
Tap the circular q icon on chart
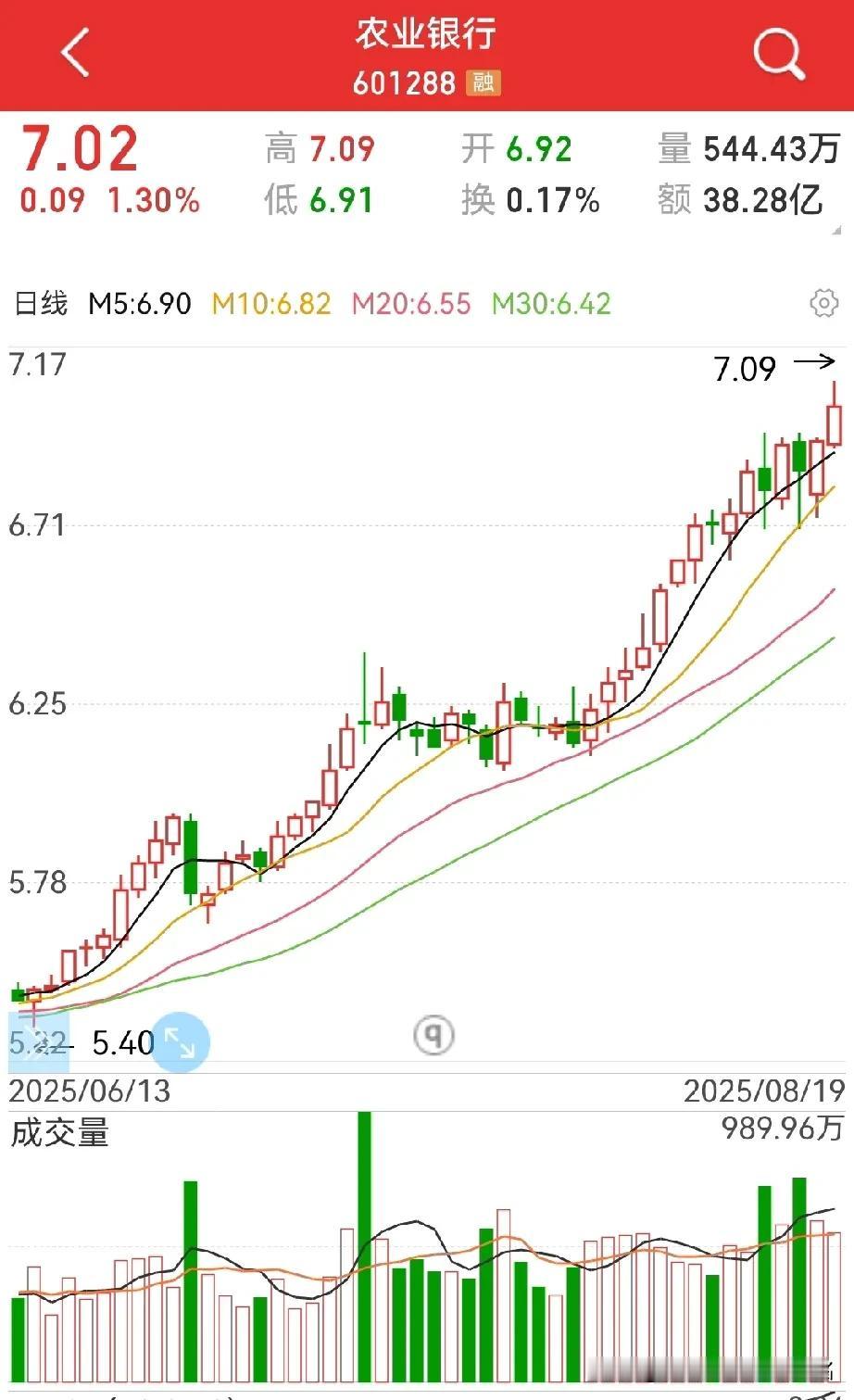[x=433, y=1034]
